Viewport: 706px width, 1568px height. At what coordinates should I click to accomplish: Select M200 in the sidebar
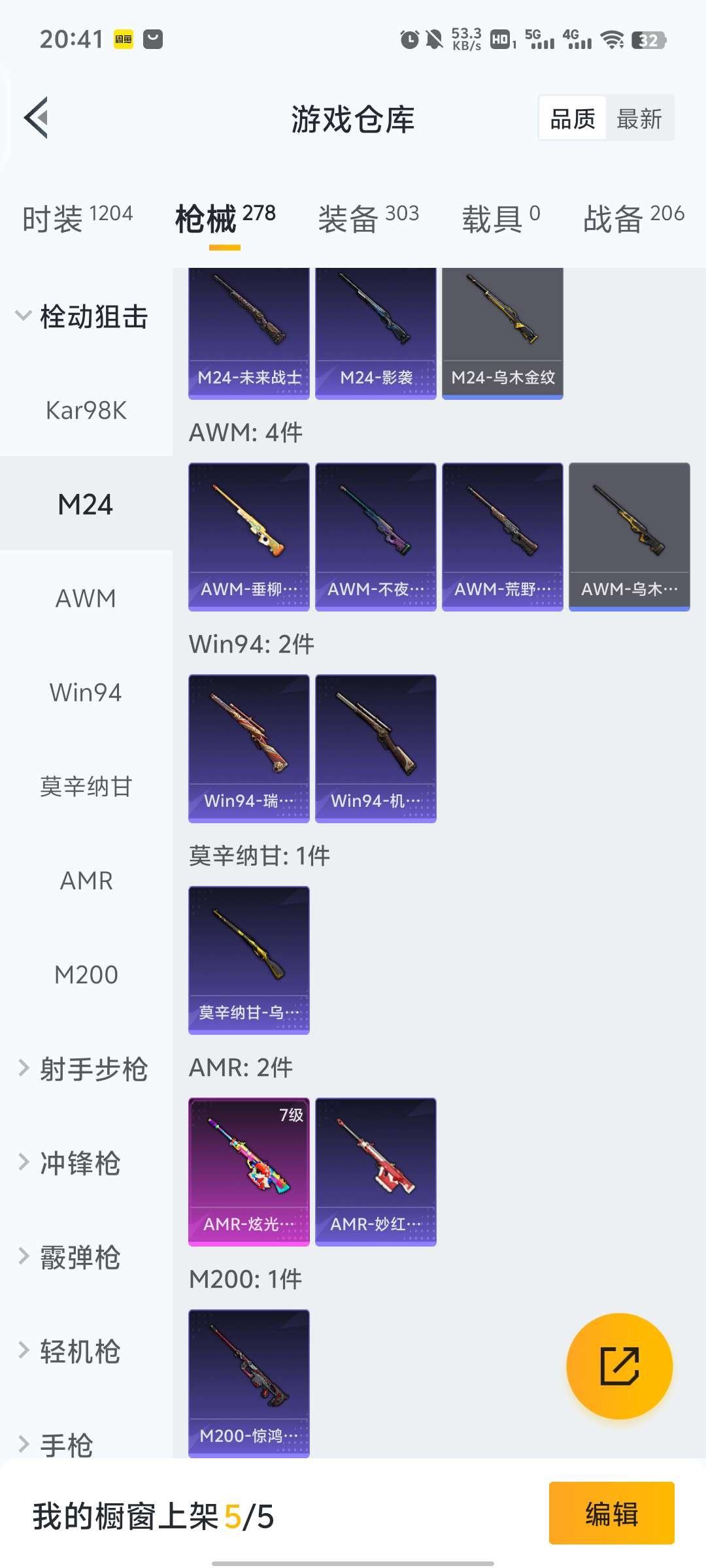[x=86, y=974]
